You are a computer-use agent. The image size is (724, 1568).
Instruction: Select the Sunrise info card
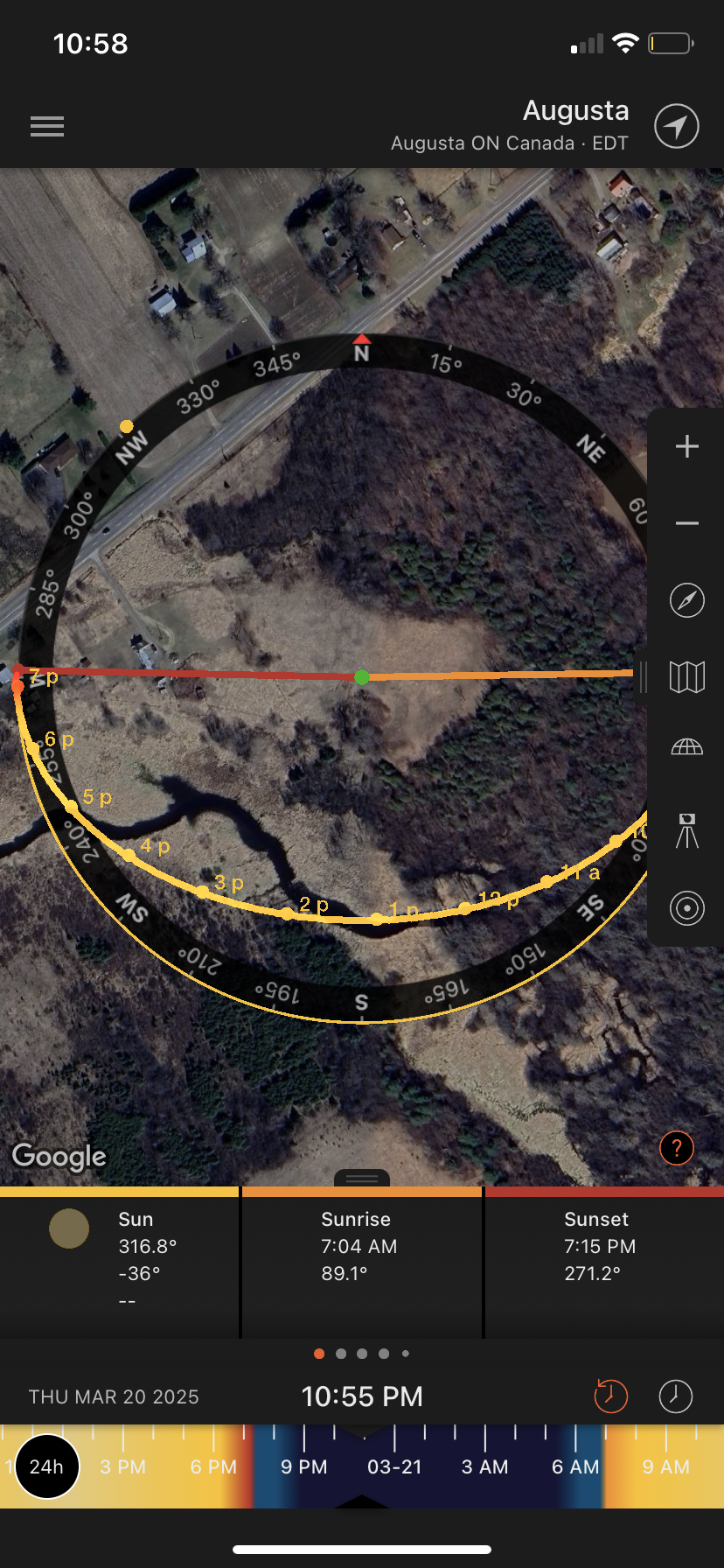[361, 1260]
